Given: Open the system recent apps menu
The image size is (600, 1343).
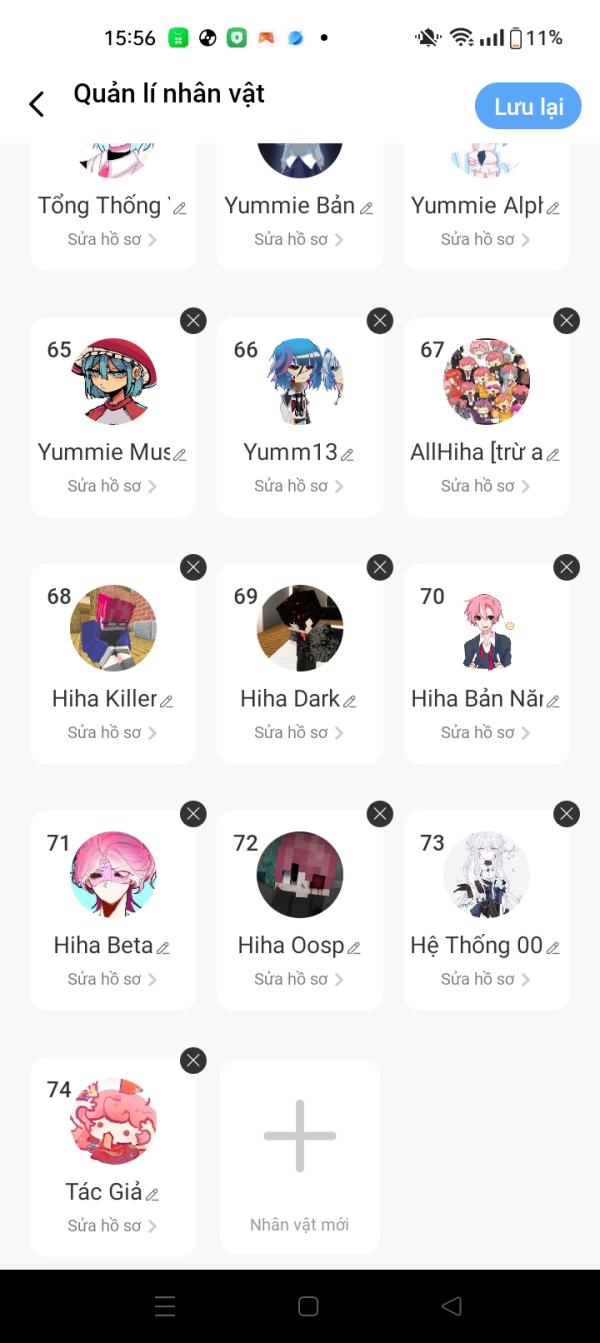Looking at the screenshot, I should 165,1306.
